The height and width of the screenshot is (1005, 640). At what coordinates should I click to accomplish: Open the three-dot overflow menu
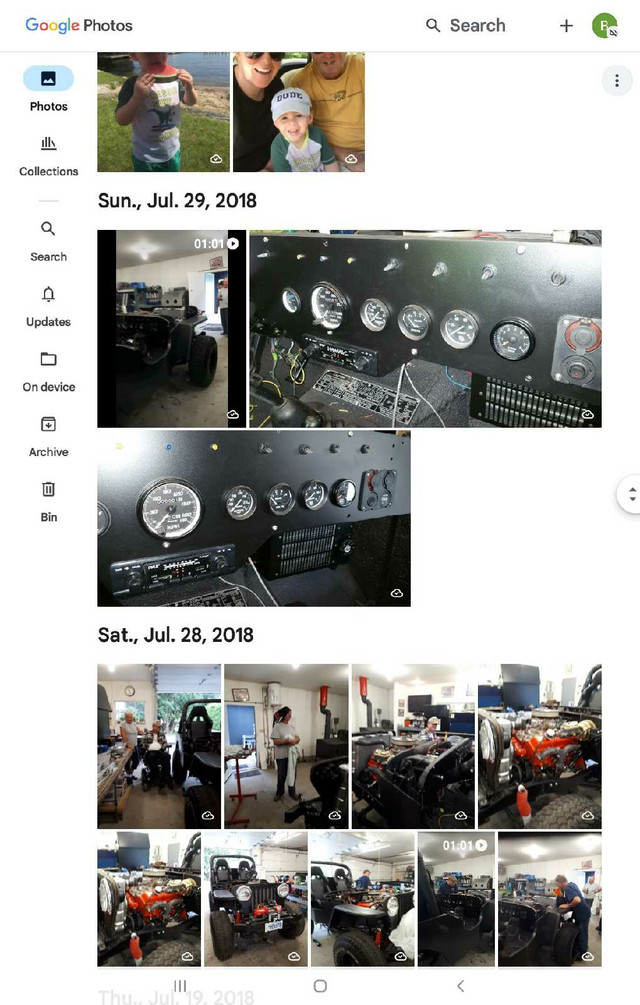point(616,80)
